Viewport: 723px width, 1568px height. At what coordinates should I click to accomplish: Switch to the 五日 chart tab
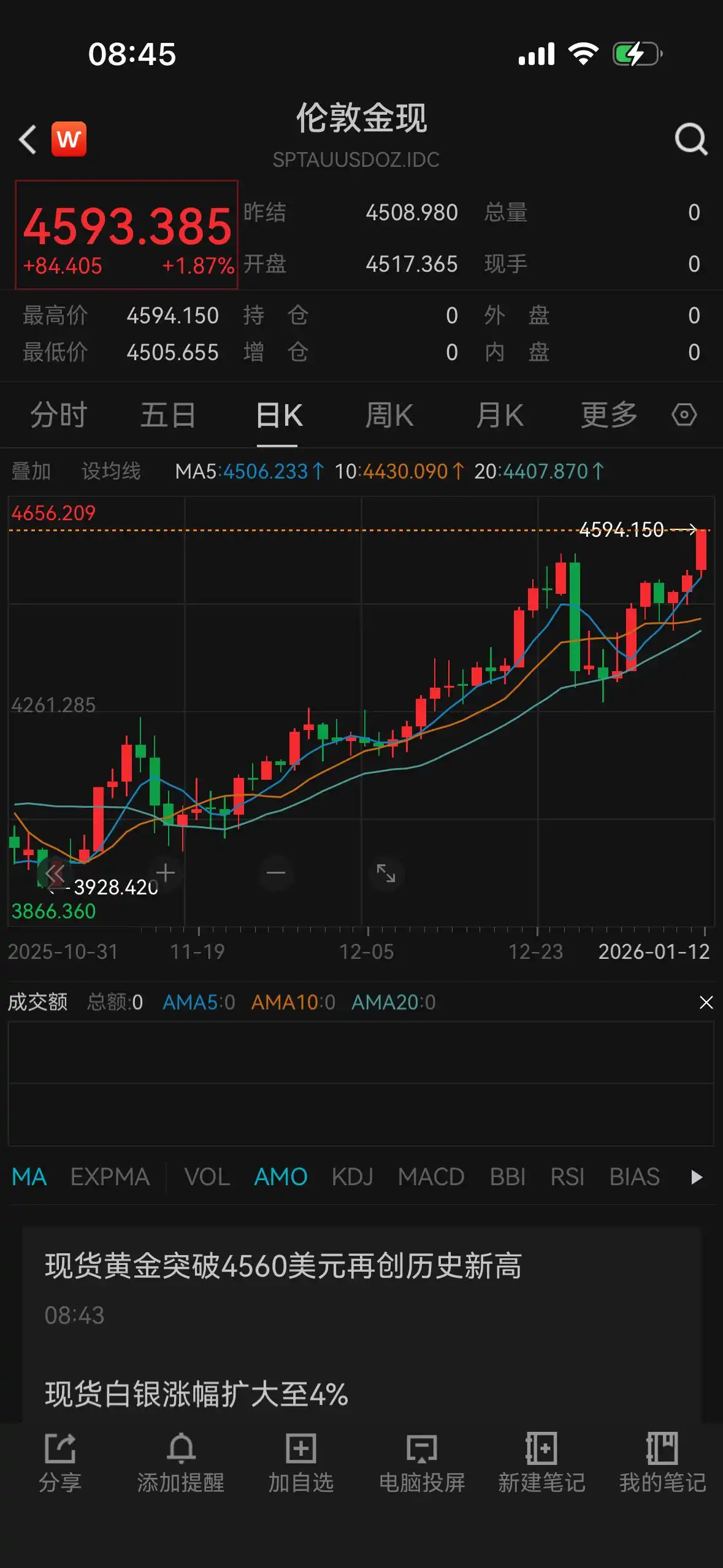tap(168, 415)
